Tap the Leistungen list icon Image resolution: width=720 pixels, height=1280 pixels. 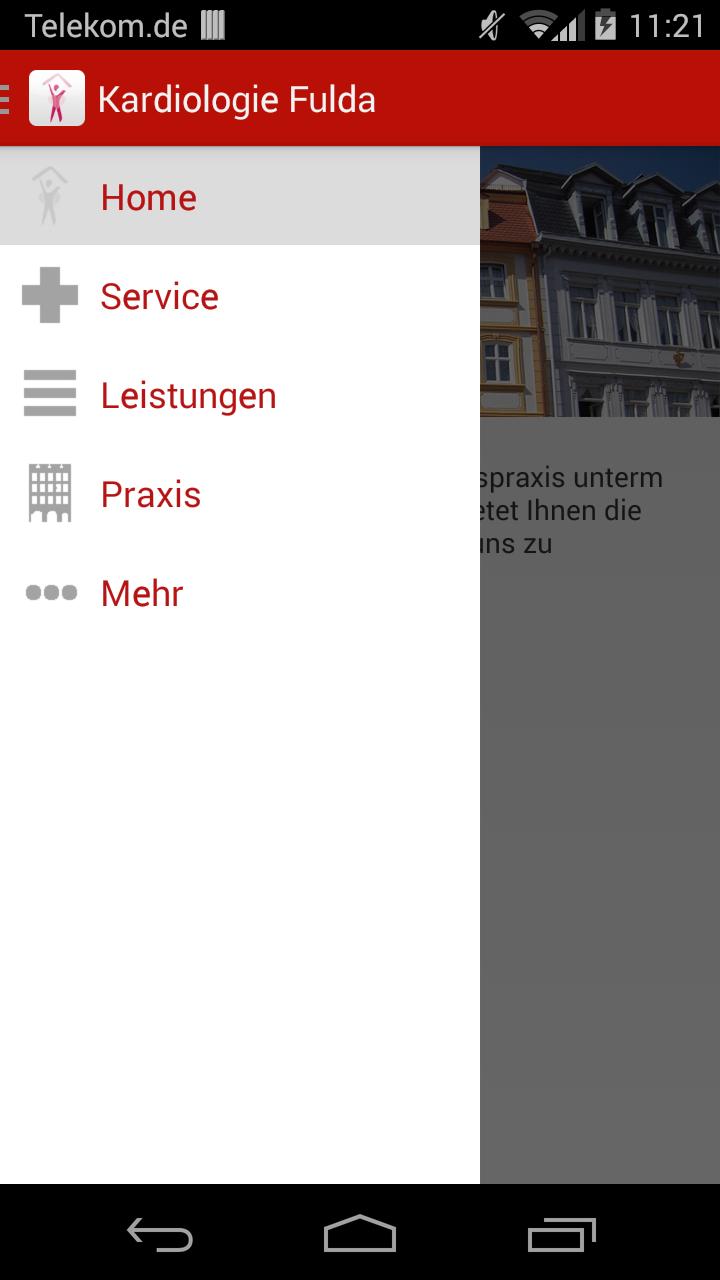coord(49,394)
